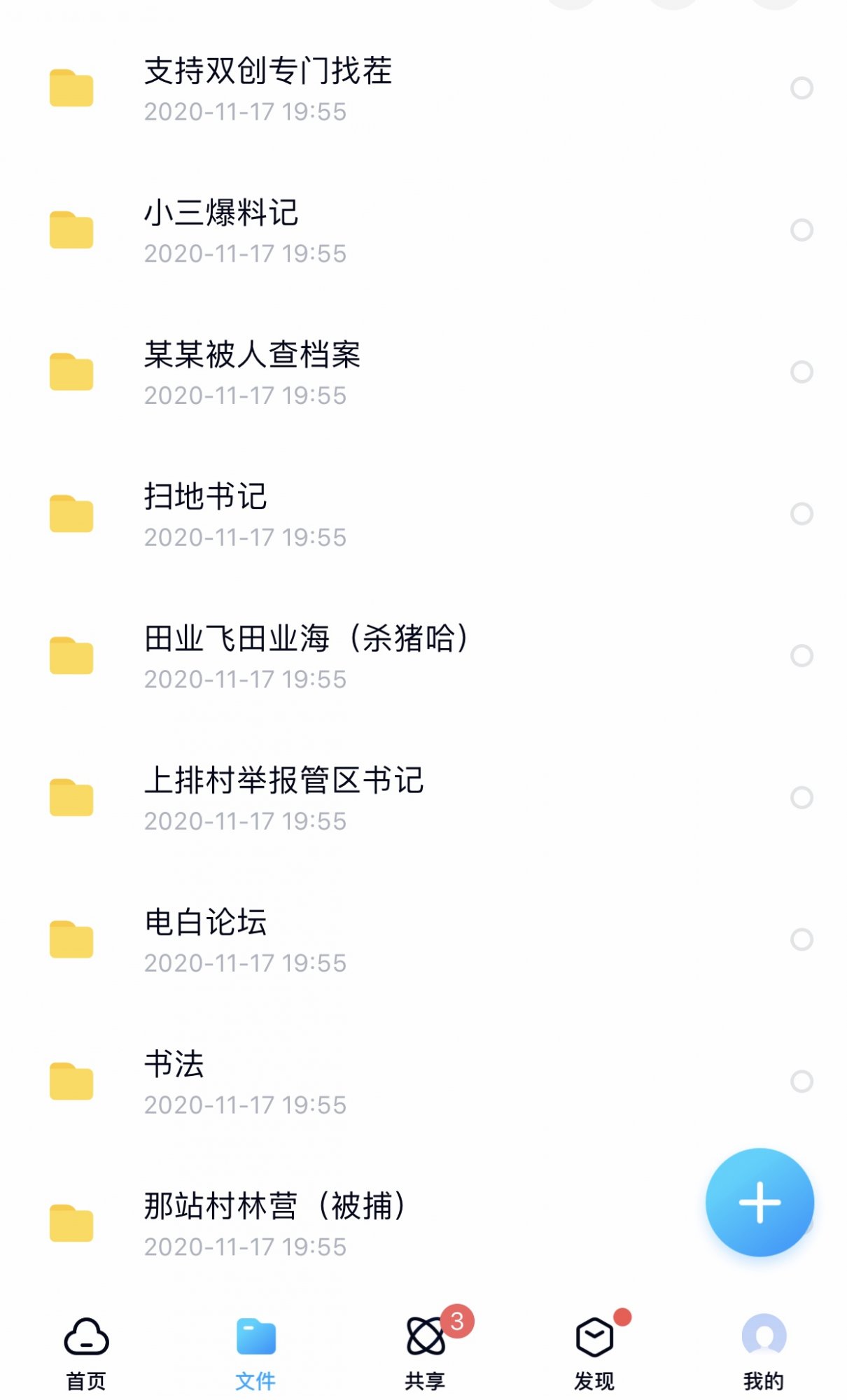Screen dimensions: 847x1400
Task: Select the 小三爆料记 folder circle
Action: [x=801, y=230]
